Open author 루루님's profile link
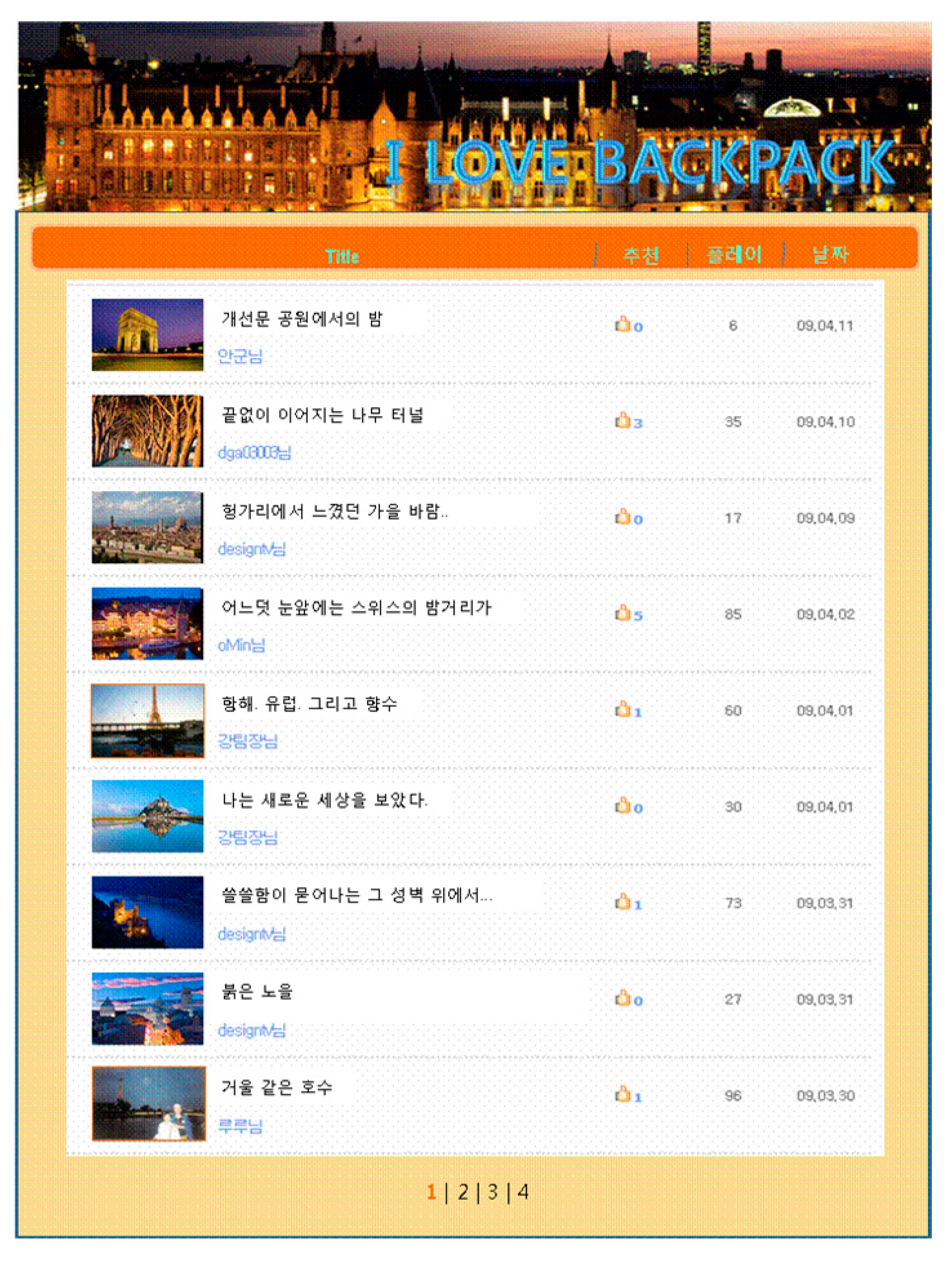952x1269 pixels. tap(240, 1126)
